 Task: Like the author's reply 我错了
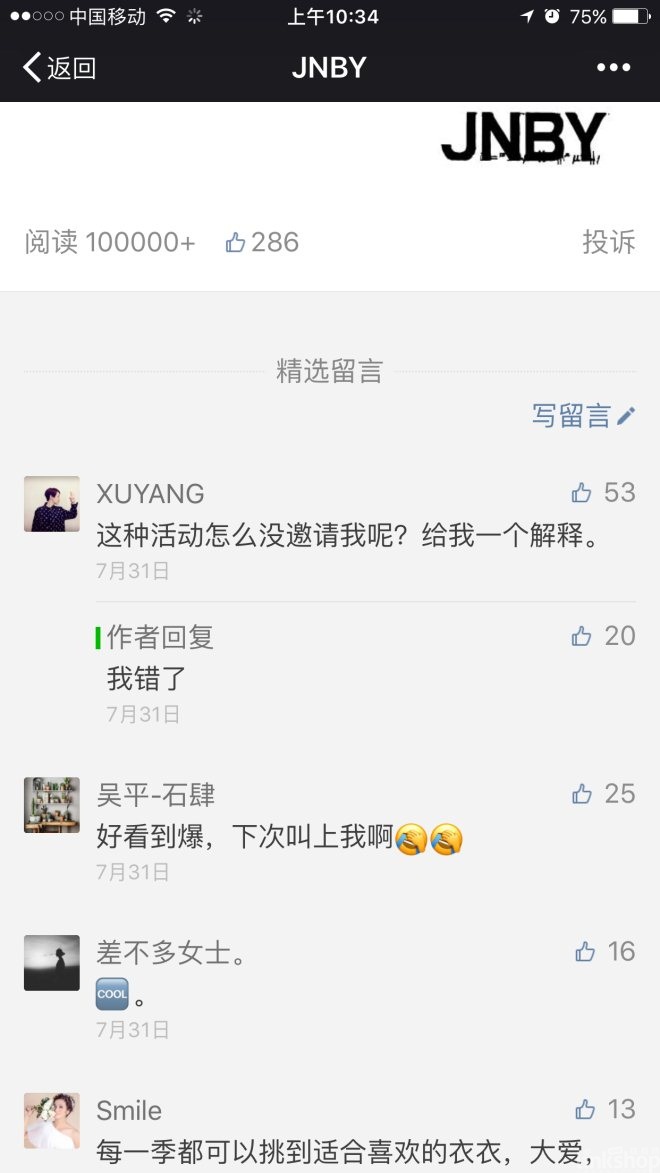(582, 636)
